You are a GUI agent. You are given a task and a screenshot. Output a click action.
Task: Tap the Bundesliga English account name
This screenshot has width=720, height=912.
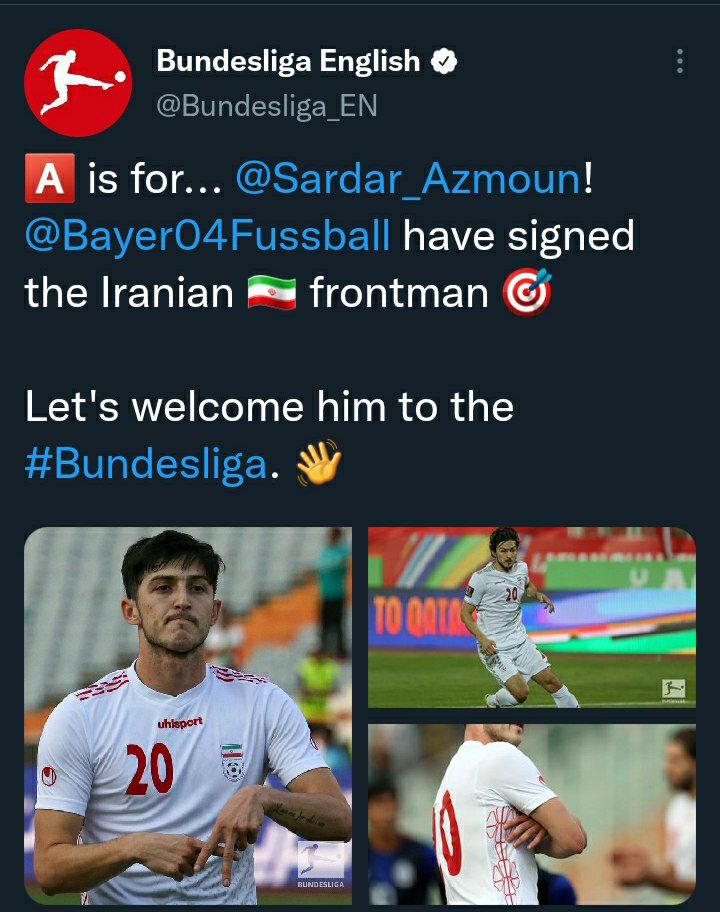tap(288, 61)
